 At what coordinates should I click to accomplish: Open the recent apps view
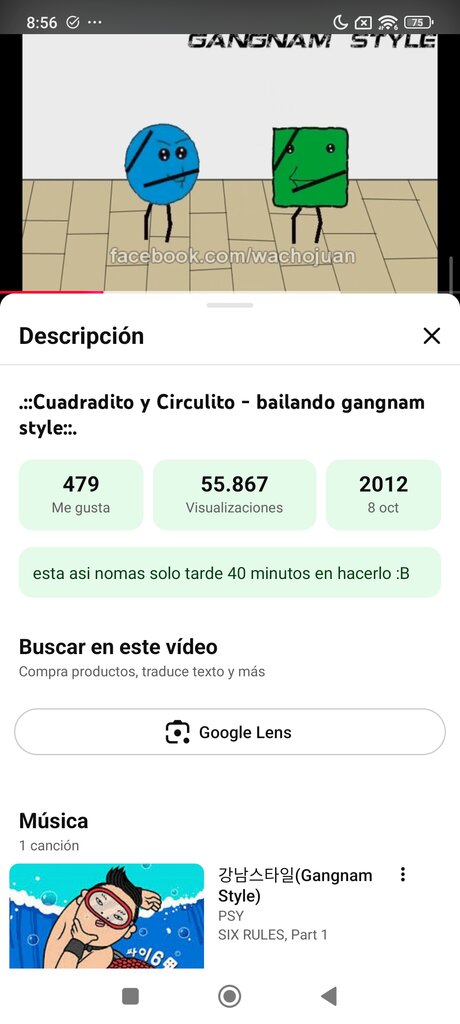[x=131, y=996]
